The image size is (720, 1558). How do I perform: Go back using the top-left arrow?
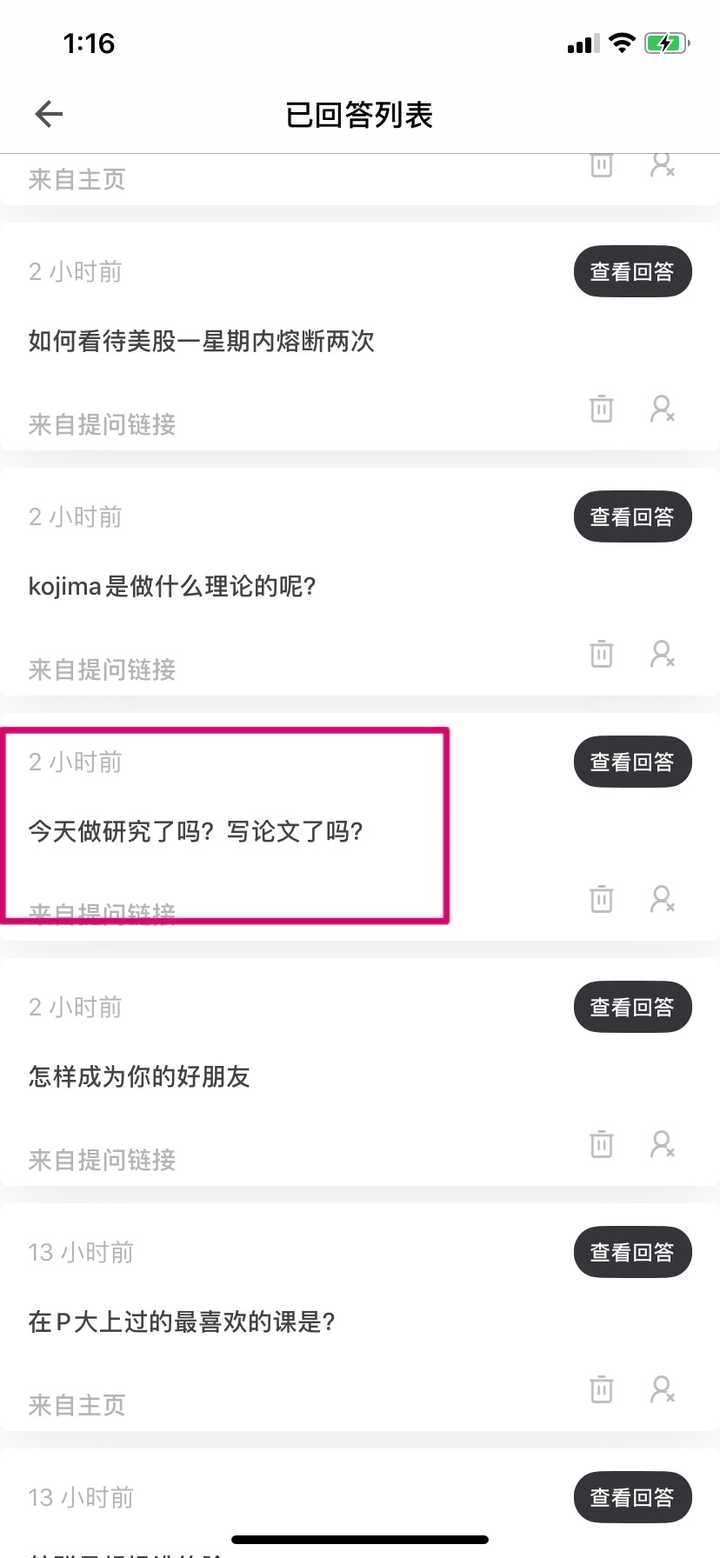49,114
